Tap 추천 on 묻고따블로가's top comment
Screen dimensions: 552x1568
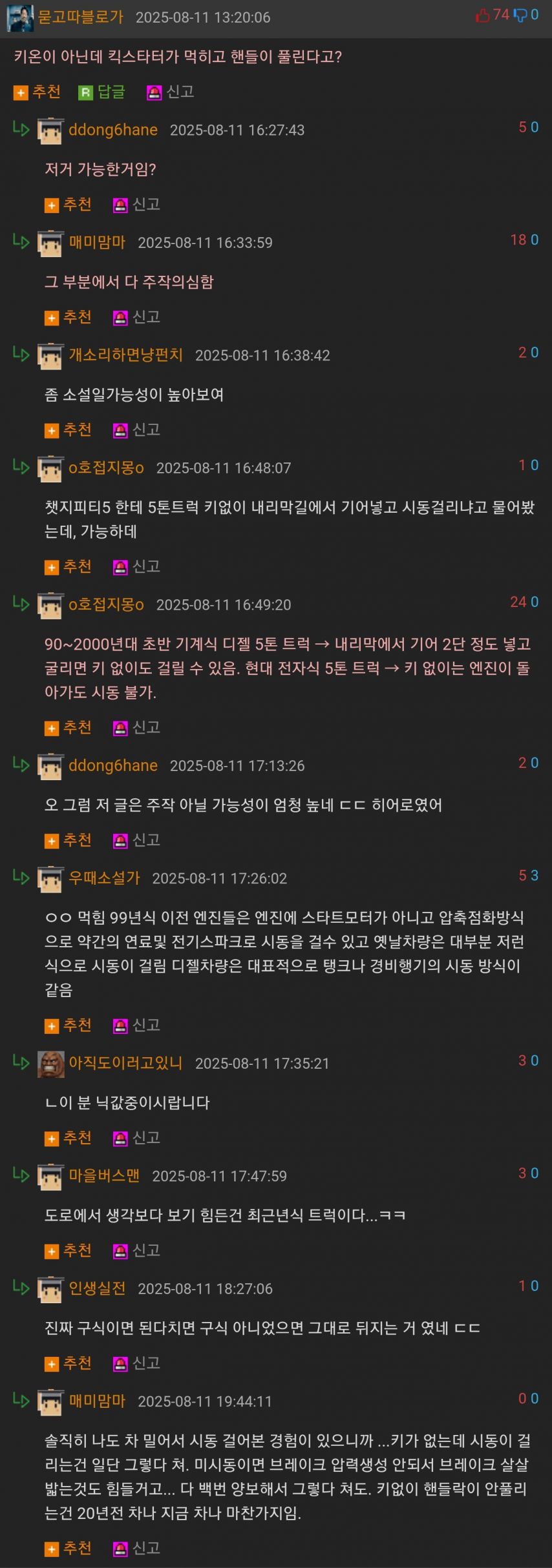37,92
